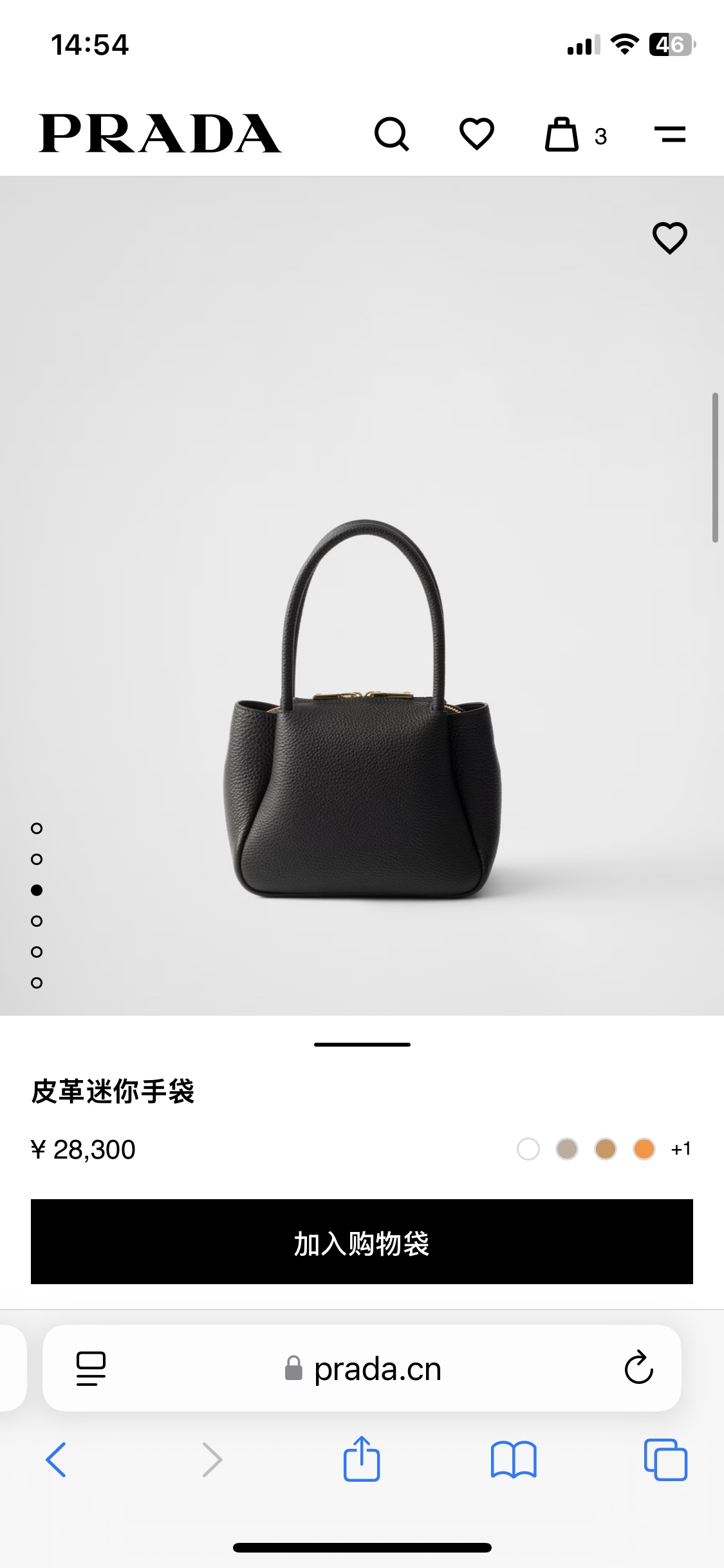View all open Safari tabs
Viewport: 724px width, 1568px height.
(665, 1460)
